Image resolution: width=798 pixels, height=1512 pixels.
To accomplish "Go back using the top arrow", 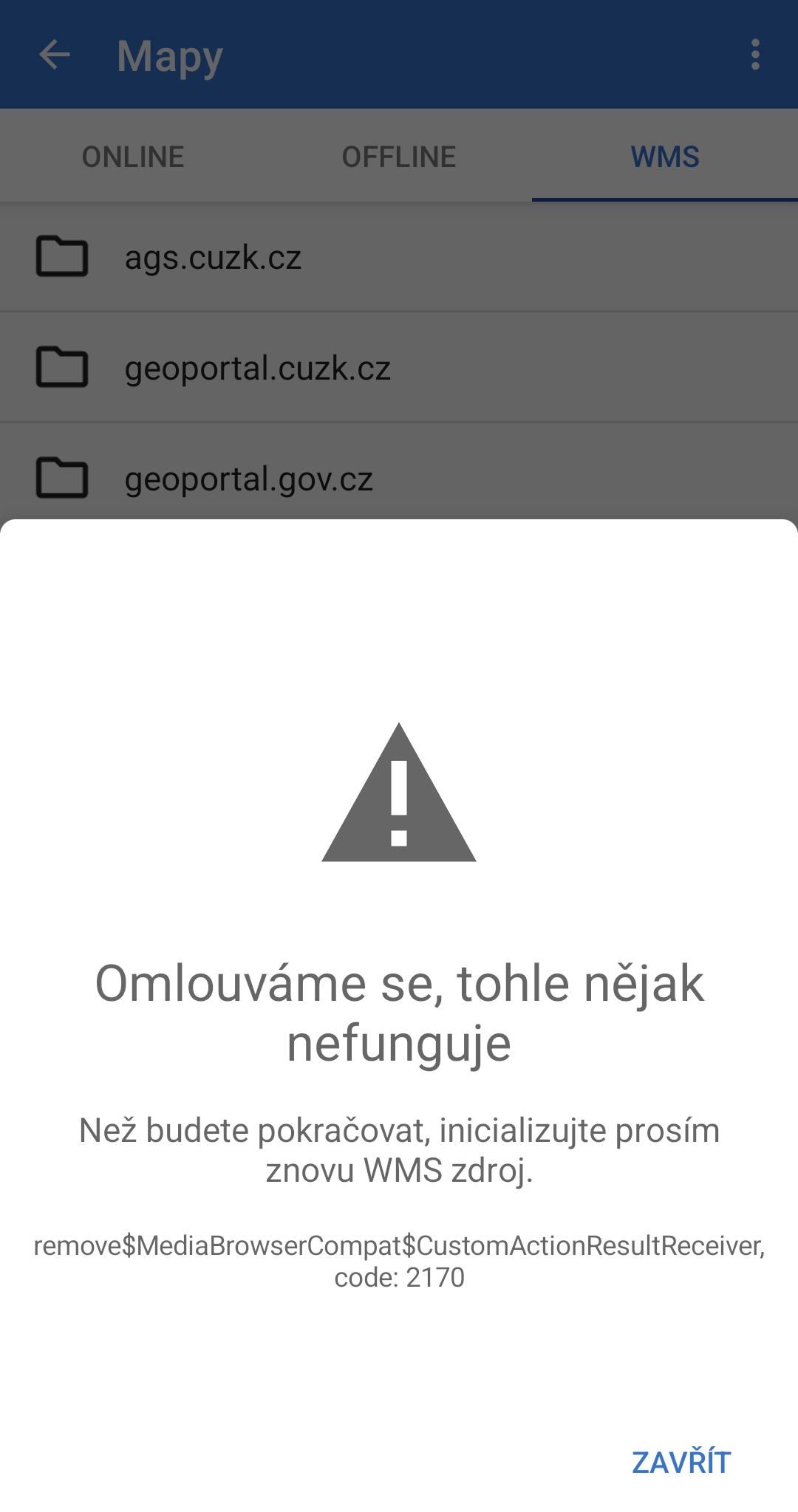I will pos(55,55).
